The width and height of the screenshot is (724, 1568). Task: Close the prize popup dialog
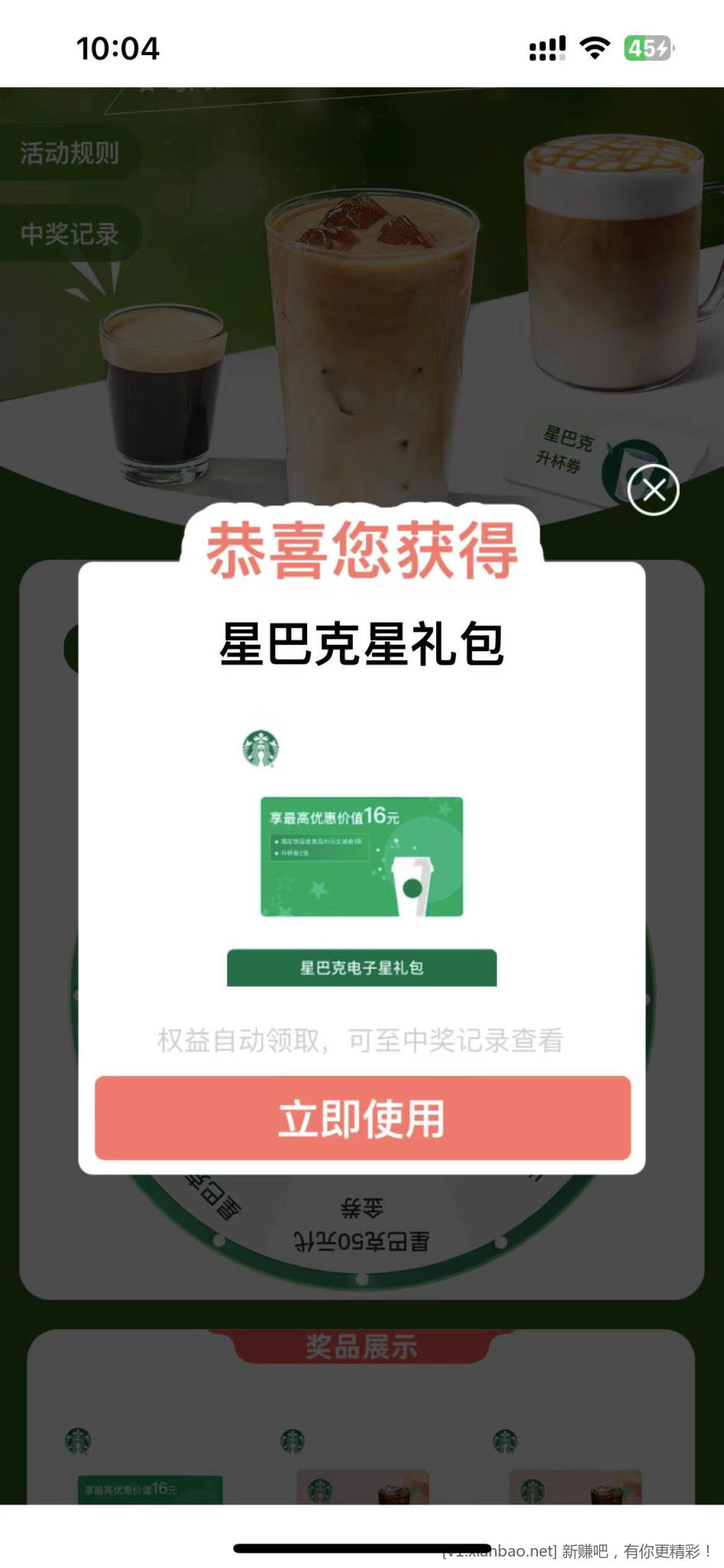[x=653, y=490]
